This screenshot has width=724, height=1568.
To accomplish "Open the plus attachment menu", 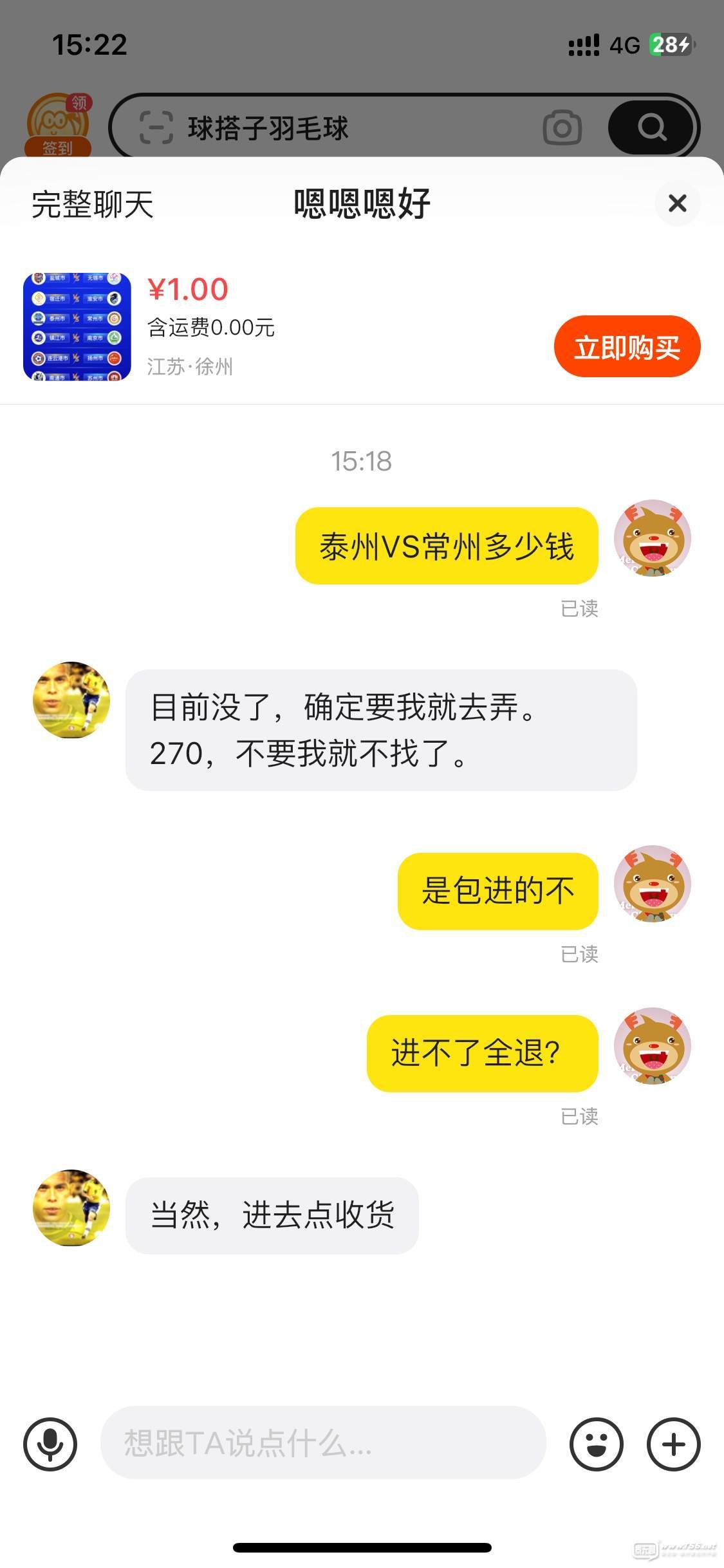I will pyautogui.click(x=673, y=1444).
